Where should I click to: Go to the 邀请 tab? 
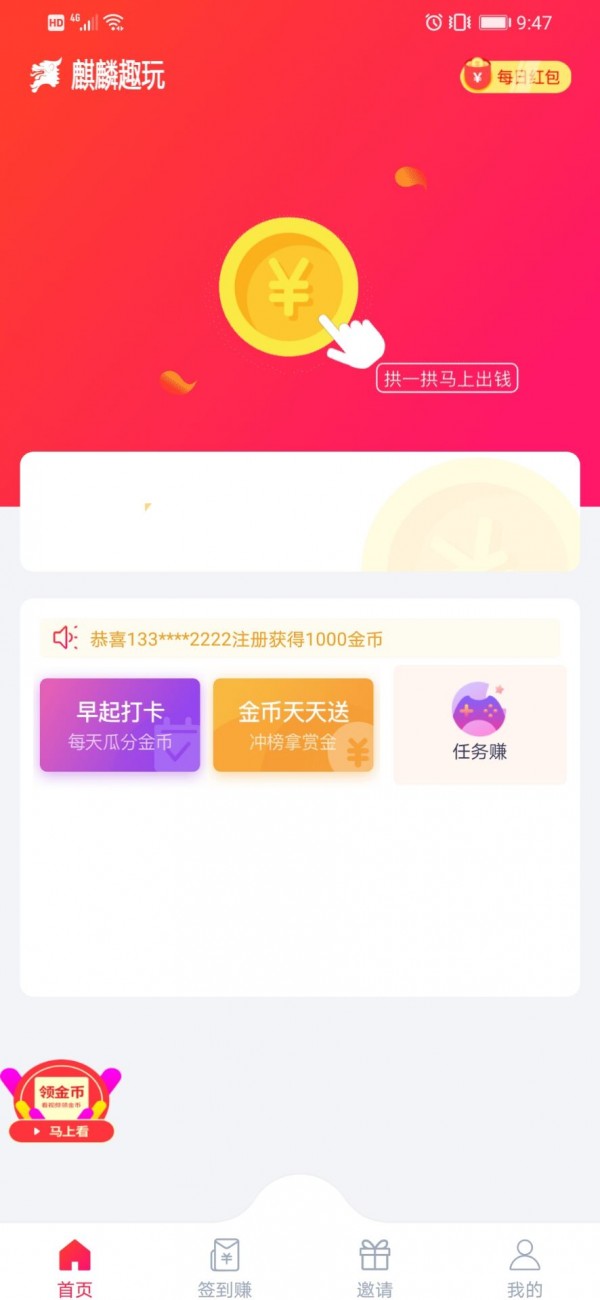click(375, 1268)
